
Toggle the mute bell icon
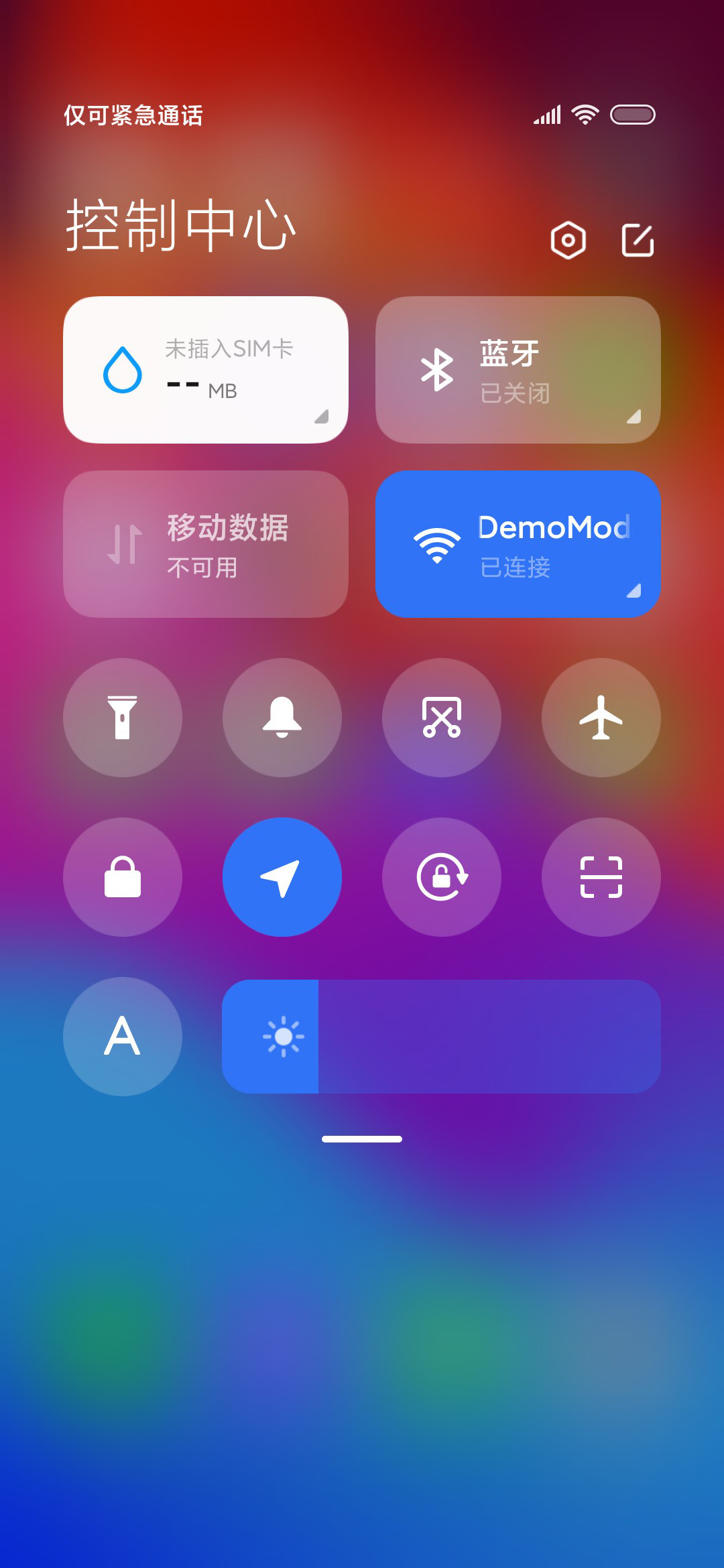click(282, 718)
